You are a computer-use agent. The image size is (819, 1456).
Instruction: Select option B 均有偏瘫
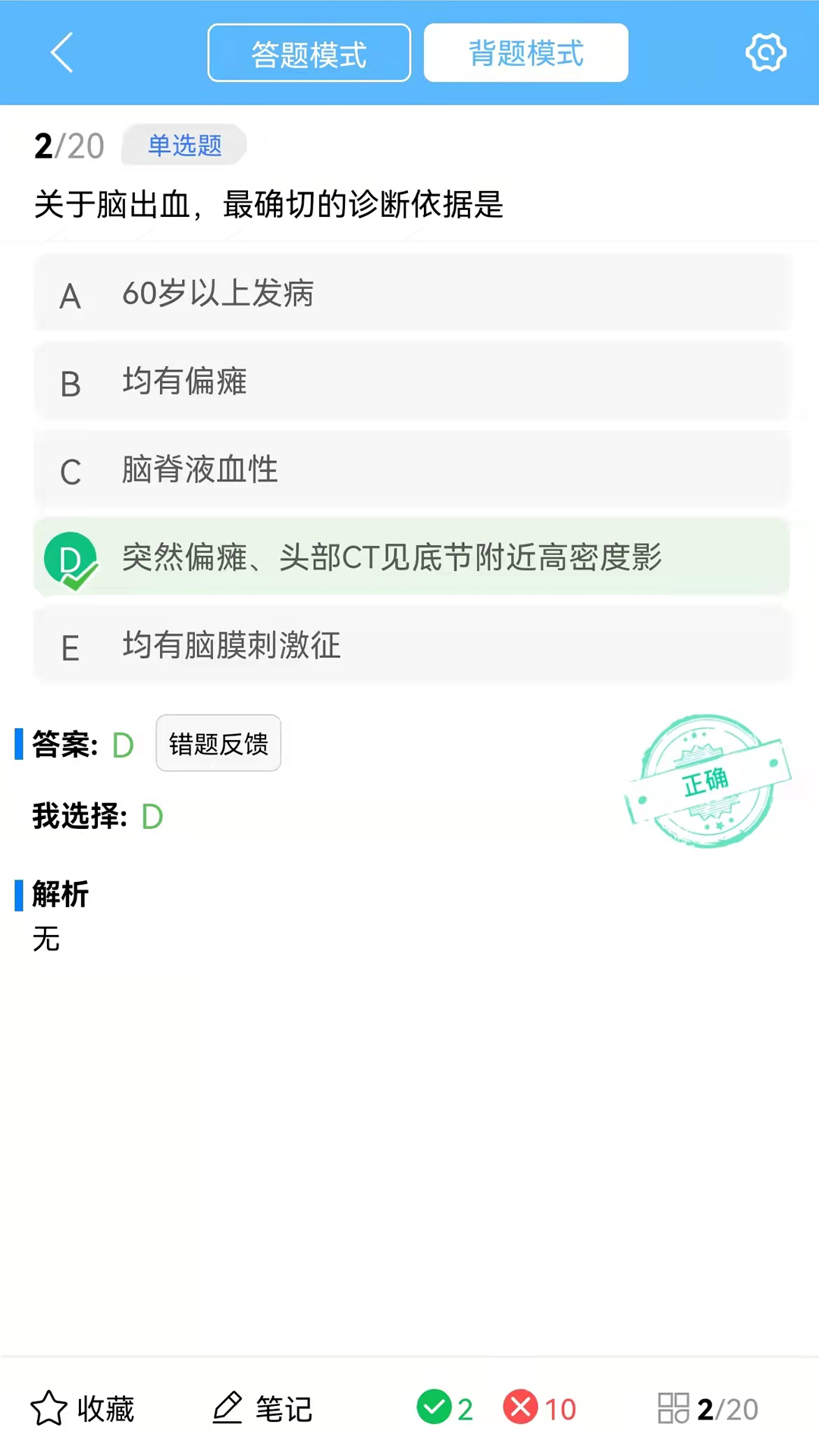410,381
